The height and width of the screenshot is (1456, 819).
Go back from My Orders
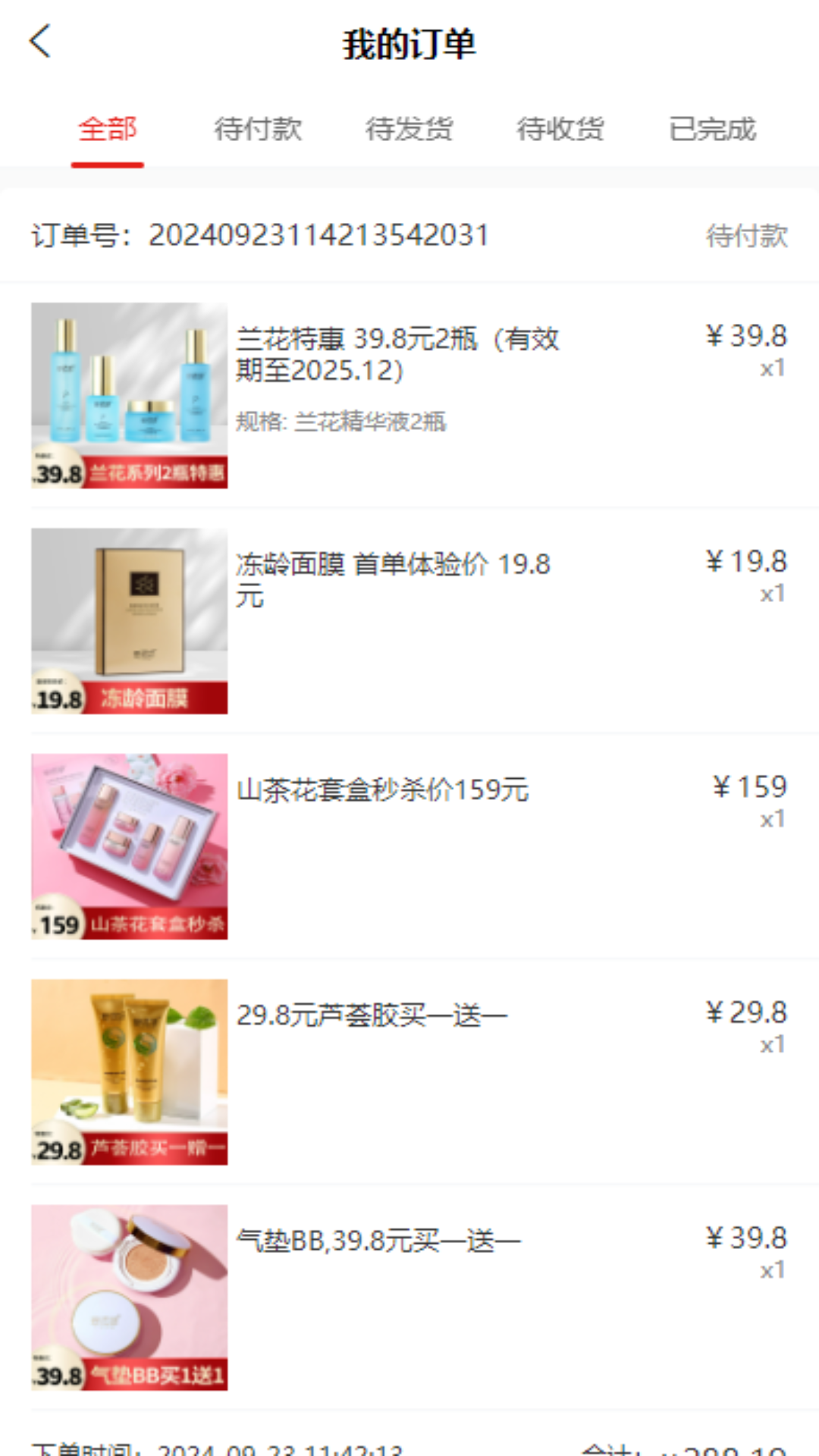[41, 42]
